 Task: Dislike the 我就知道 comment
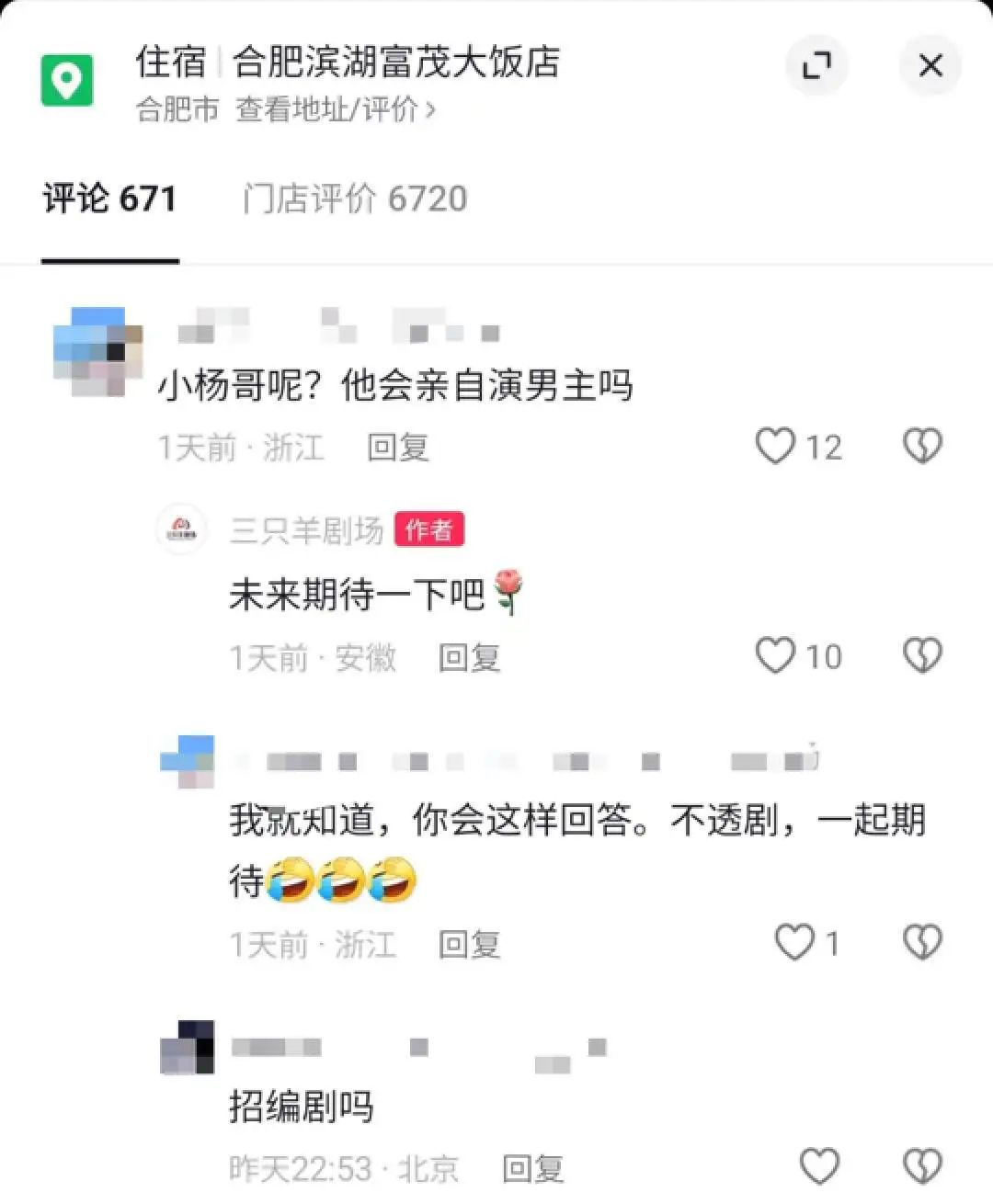[922, 942]
